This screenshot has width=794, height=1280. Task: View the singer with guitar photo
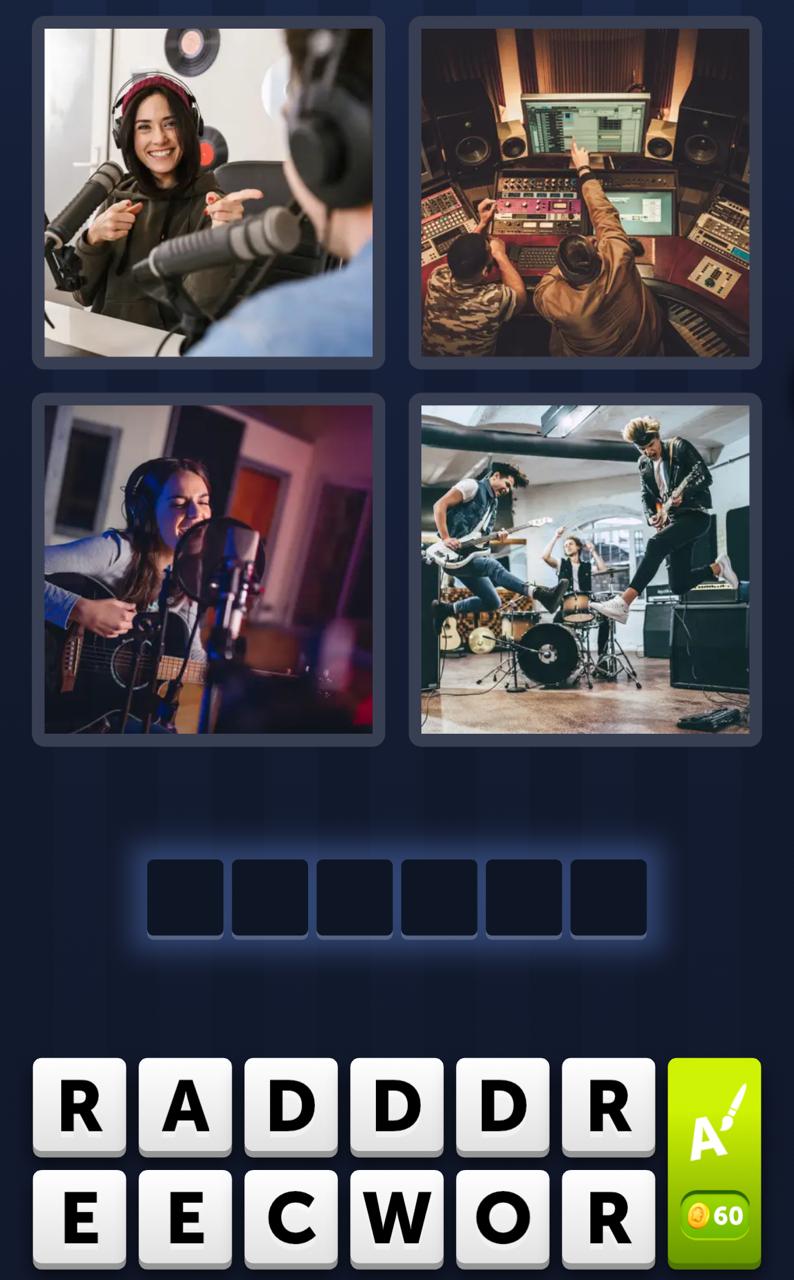pyautogui.click(x=208, y=568)
